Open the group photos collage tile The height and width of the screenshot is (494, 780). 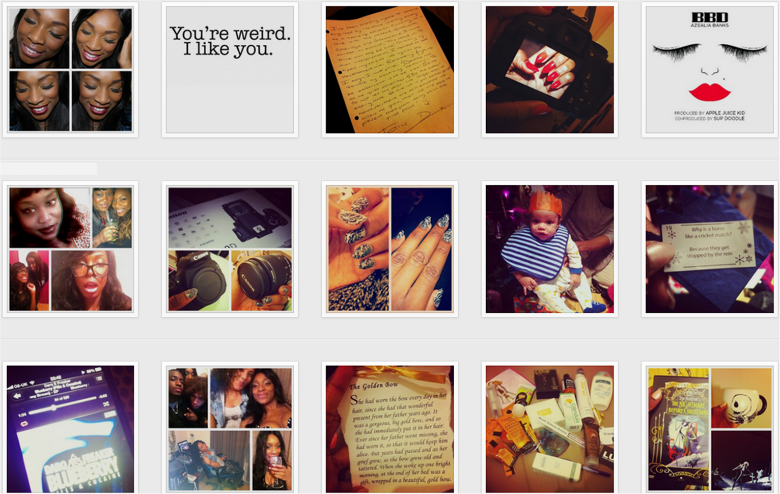pos(230,428)
